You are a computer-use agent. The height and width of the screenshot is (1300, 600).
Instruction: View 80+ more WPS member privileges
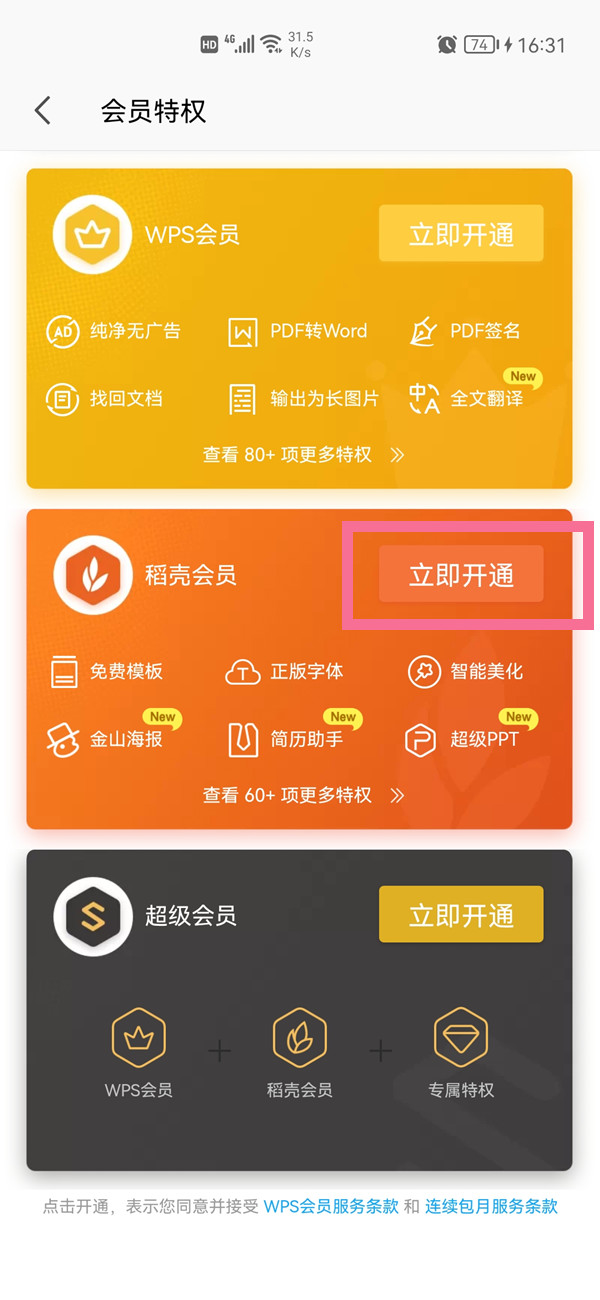[x=303, y=455]
